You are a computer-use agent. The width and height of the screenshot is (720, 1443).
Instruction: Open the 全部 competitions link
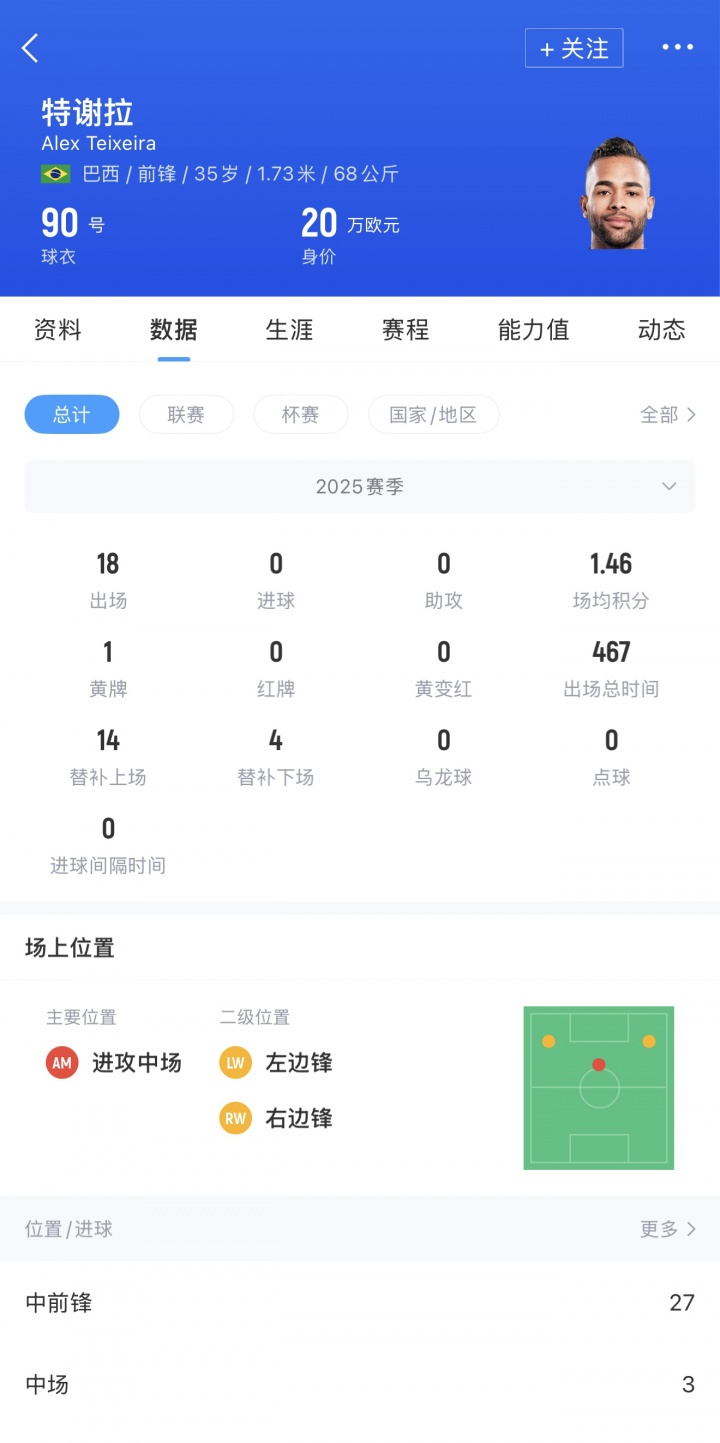click(x=667, y=415)
